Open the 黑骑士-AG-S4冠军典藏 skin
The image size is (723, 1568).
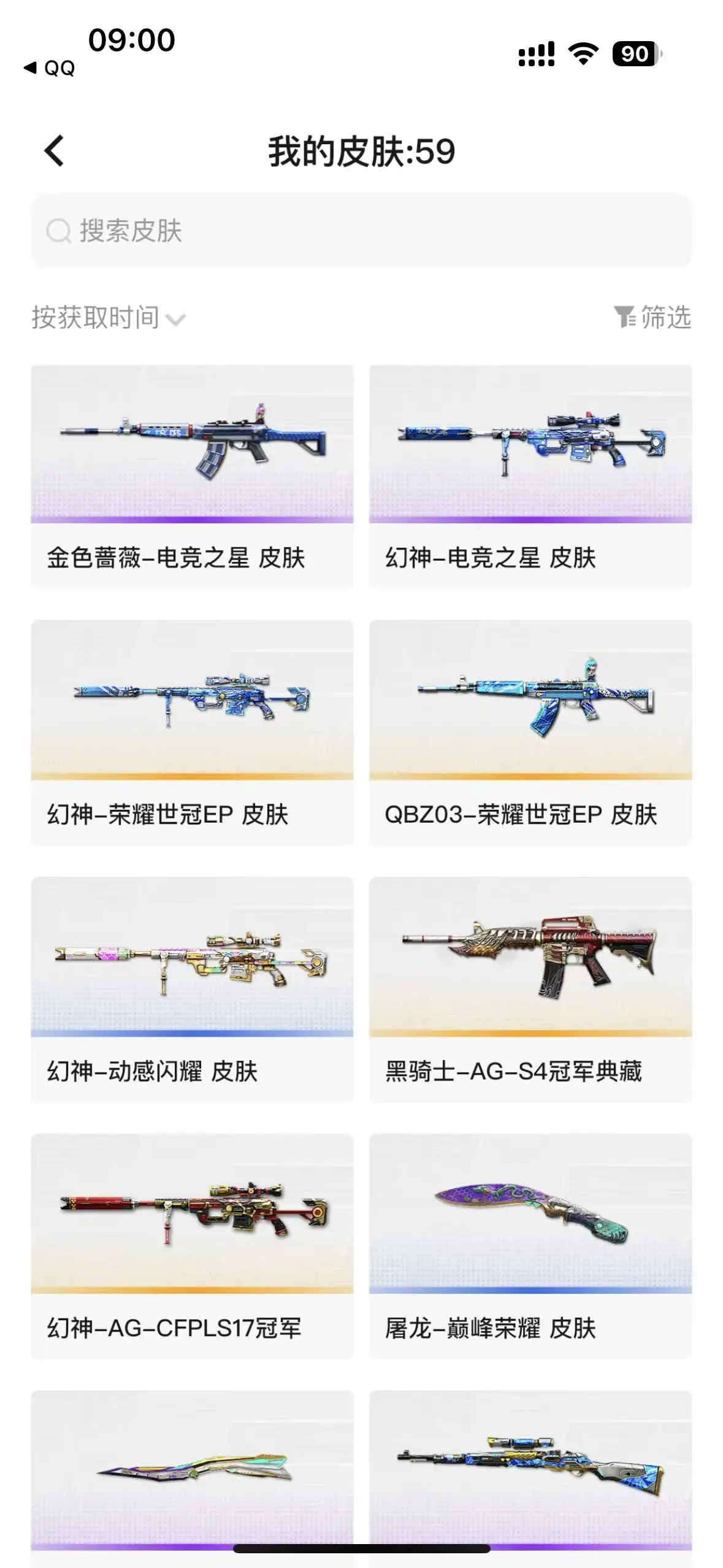[530, 988]
